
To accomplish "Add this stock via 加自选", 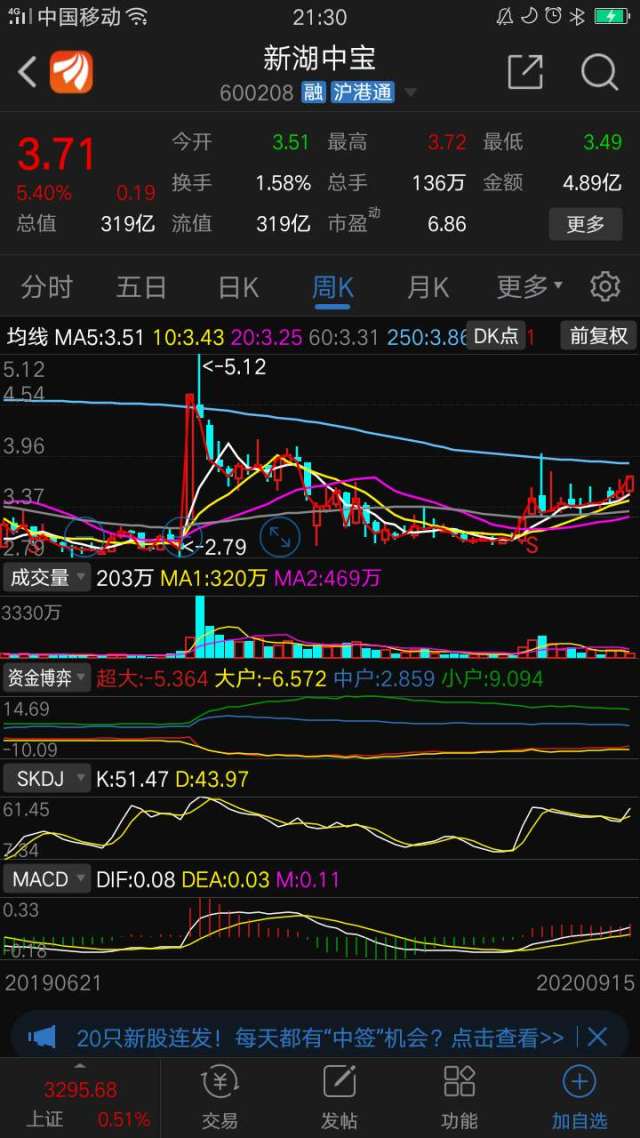I will (579, 1095).
